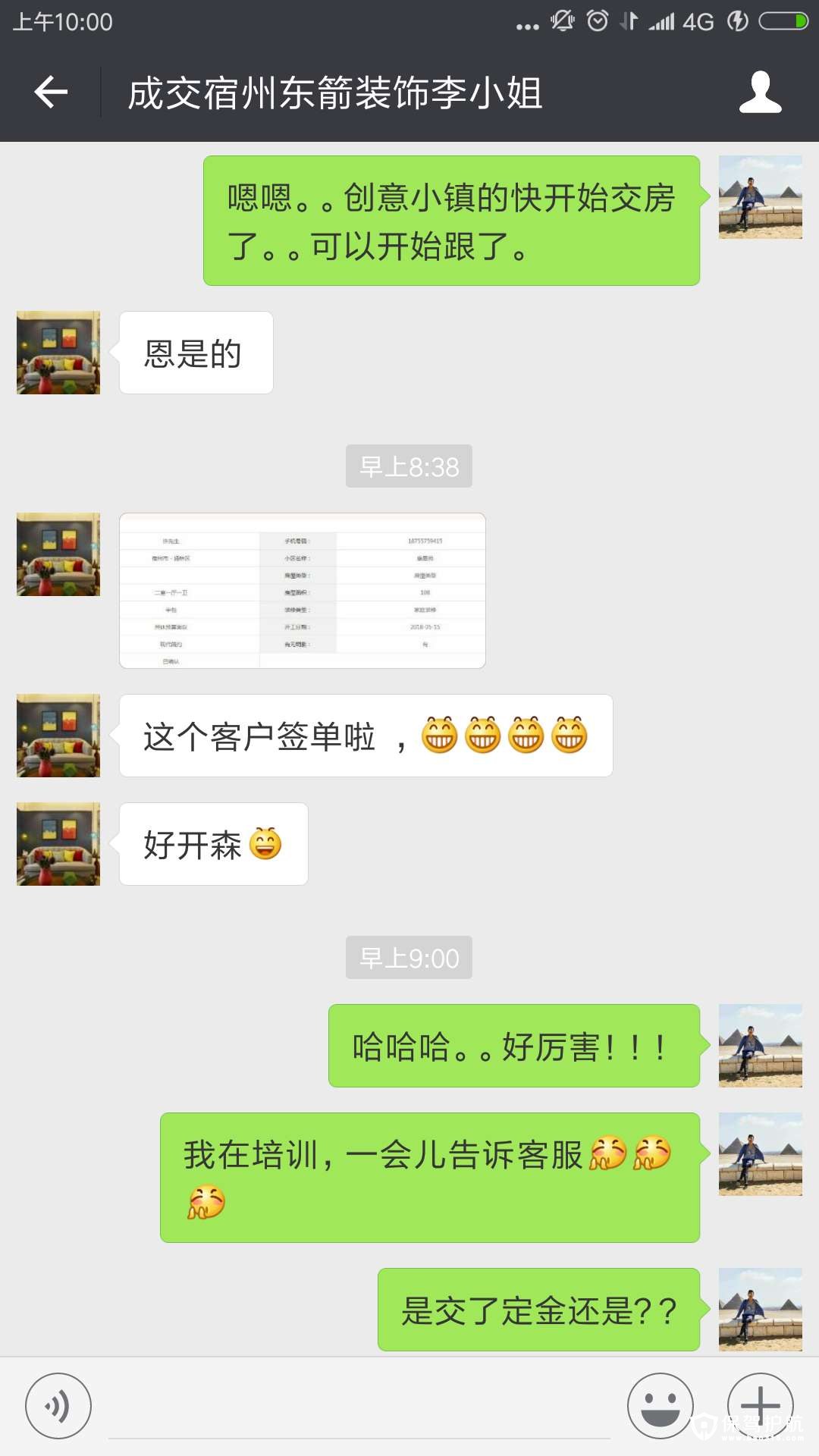Screen dimensions: 819x1456
Task: Go back using the arrow icon
Action: pos(51,93)
